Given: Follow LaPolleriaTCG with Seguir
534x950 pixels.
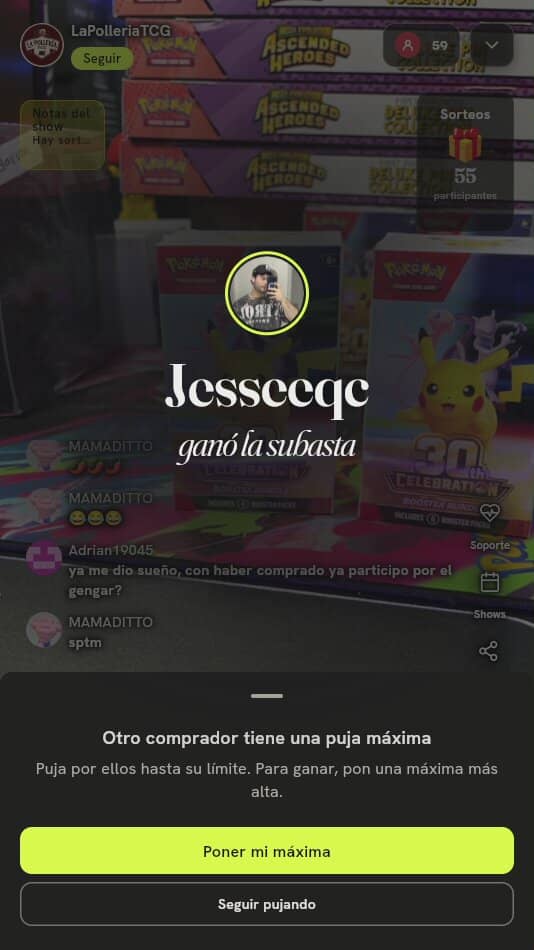Looking at the screenshot, I should coord(102,58).
